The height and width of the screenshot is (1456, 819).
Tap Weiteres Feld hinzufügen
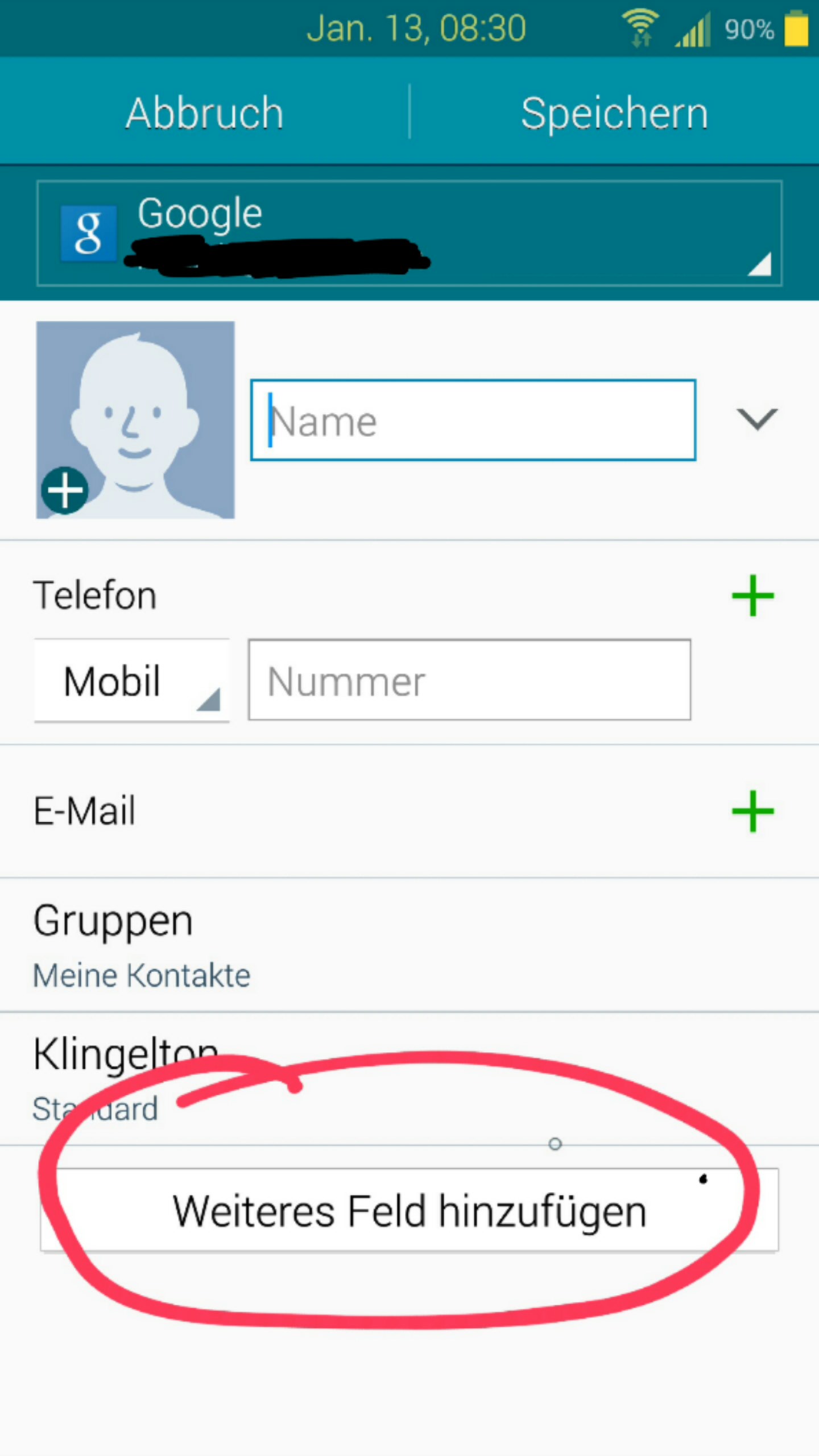point(409,1210)
